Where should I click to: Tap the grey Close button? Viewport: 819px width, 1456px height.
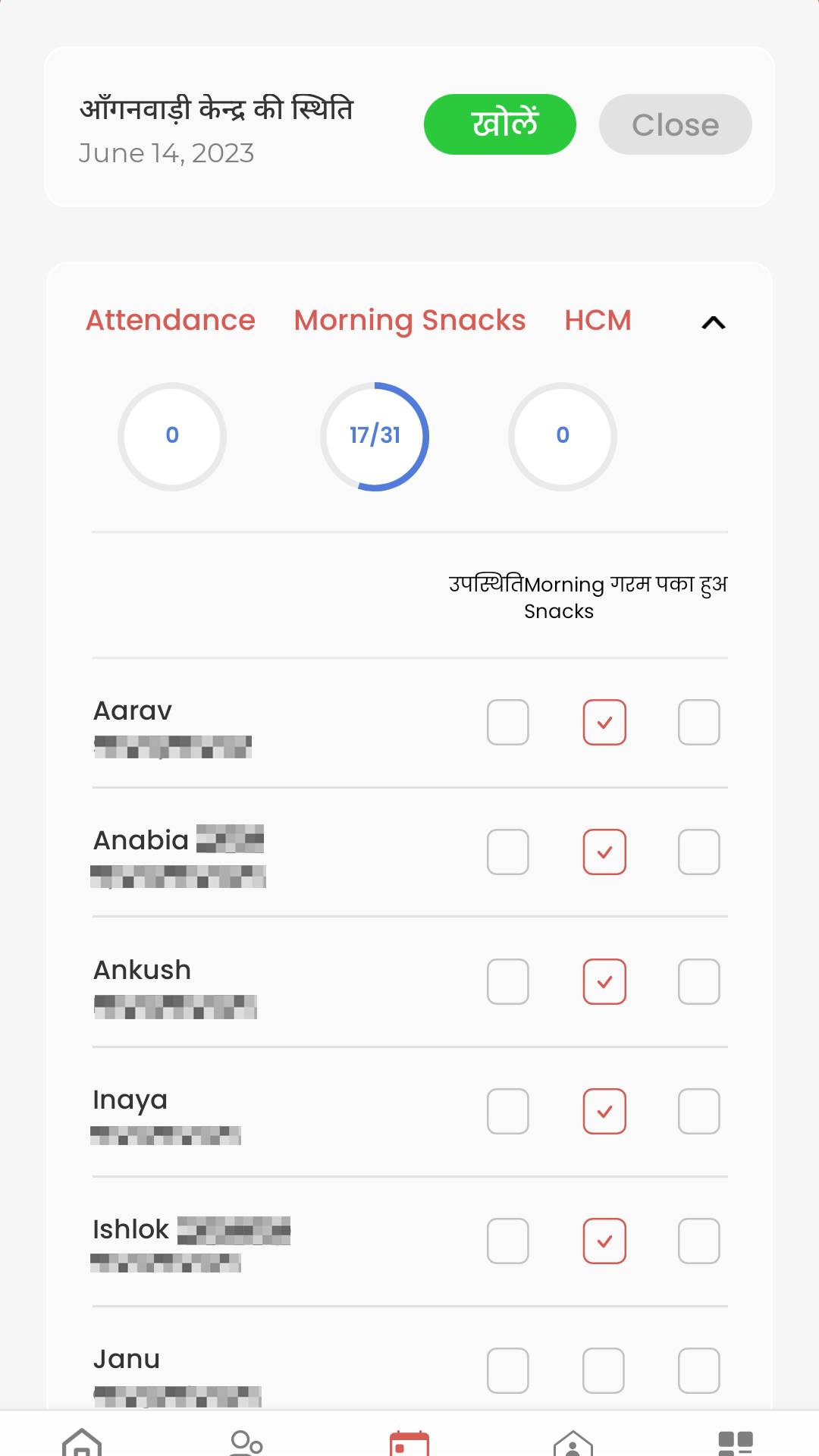[x=675, y=124]
